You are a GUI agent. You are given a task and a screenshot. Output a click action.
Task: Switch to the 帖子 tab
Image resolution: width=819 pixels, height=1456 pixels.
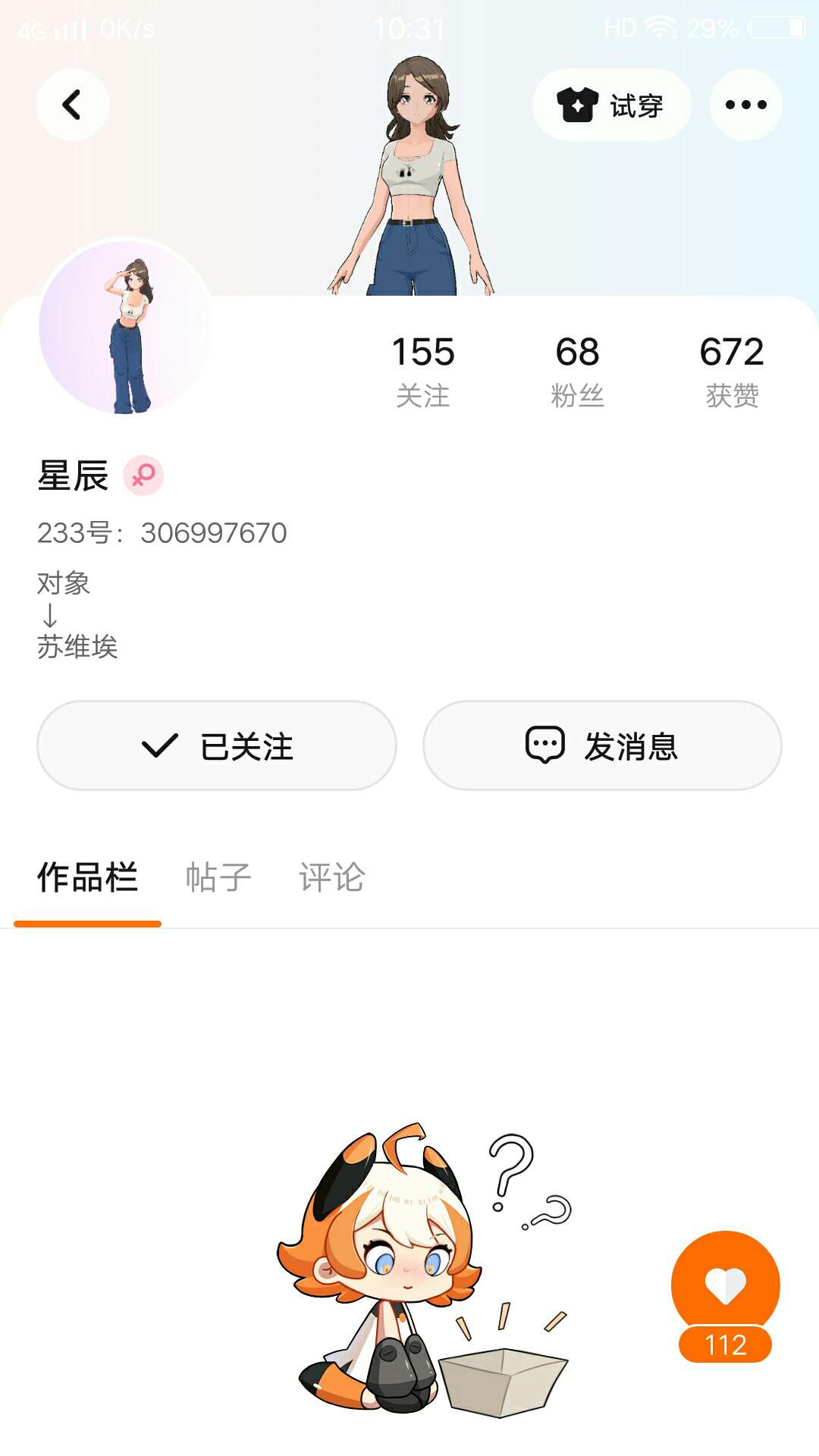[x=218, y=877]
